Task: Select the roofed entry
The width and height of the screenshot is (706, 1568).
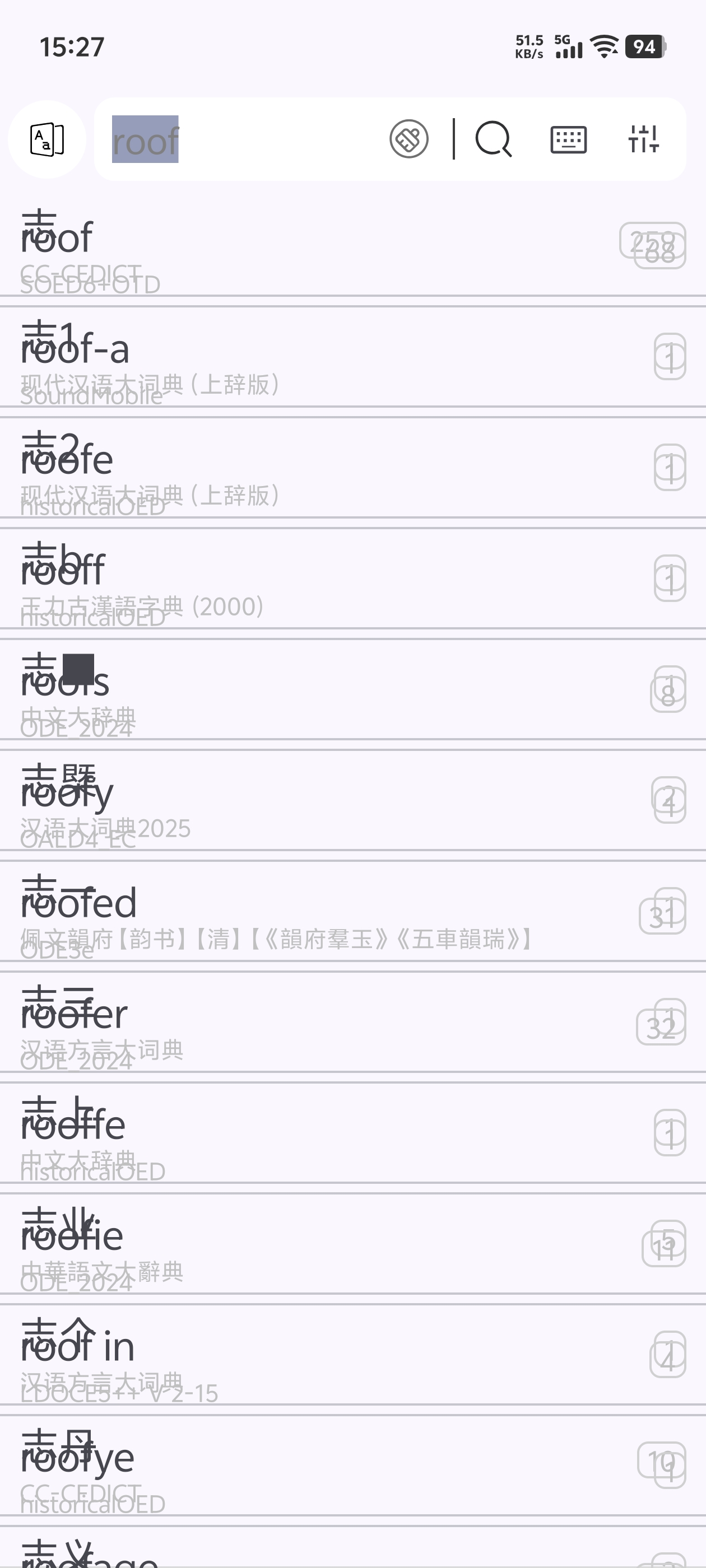Action: (x=352, y=916)
